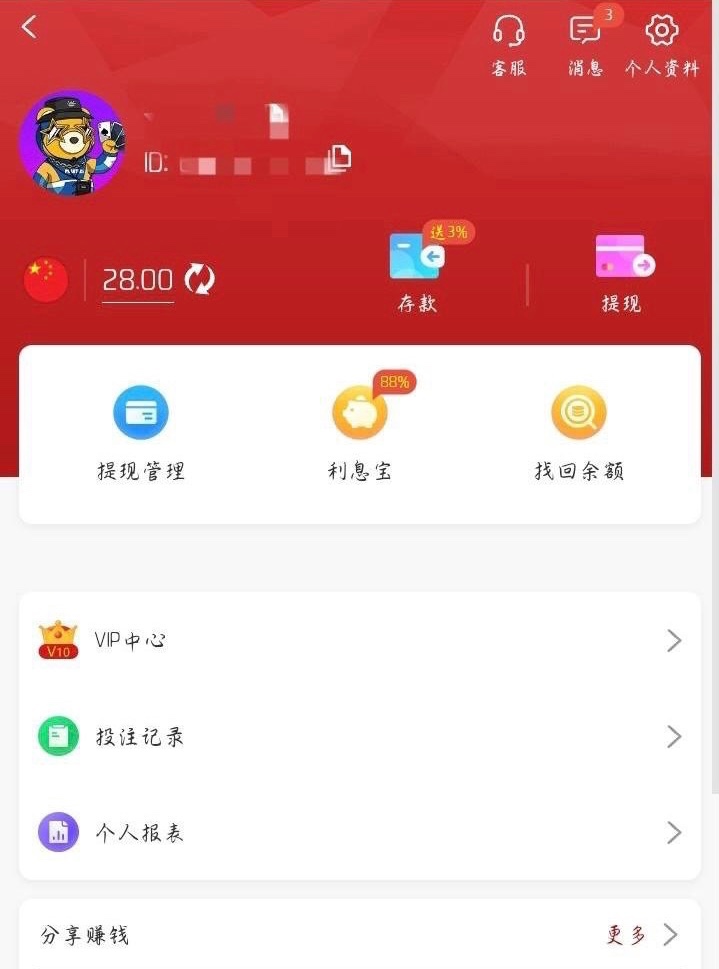View 投注记录
This screenshot has height=969, width=719.
[359, 737]
